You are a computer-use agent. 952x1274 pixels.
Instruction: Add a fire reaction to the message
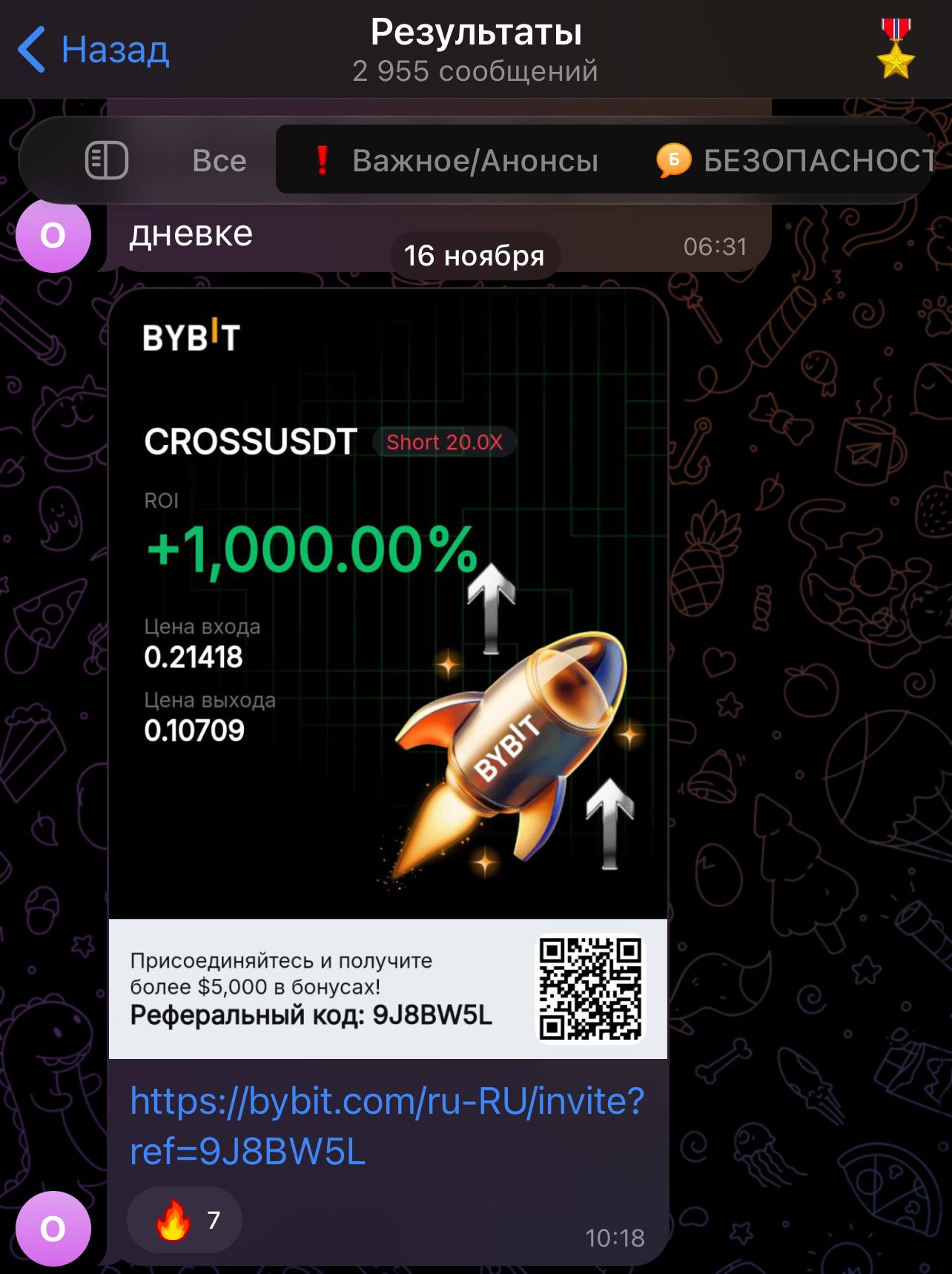point(184,1220)
